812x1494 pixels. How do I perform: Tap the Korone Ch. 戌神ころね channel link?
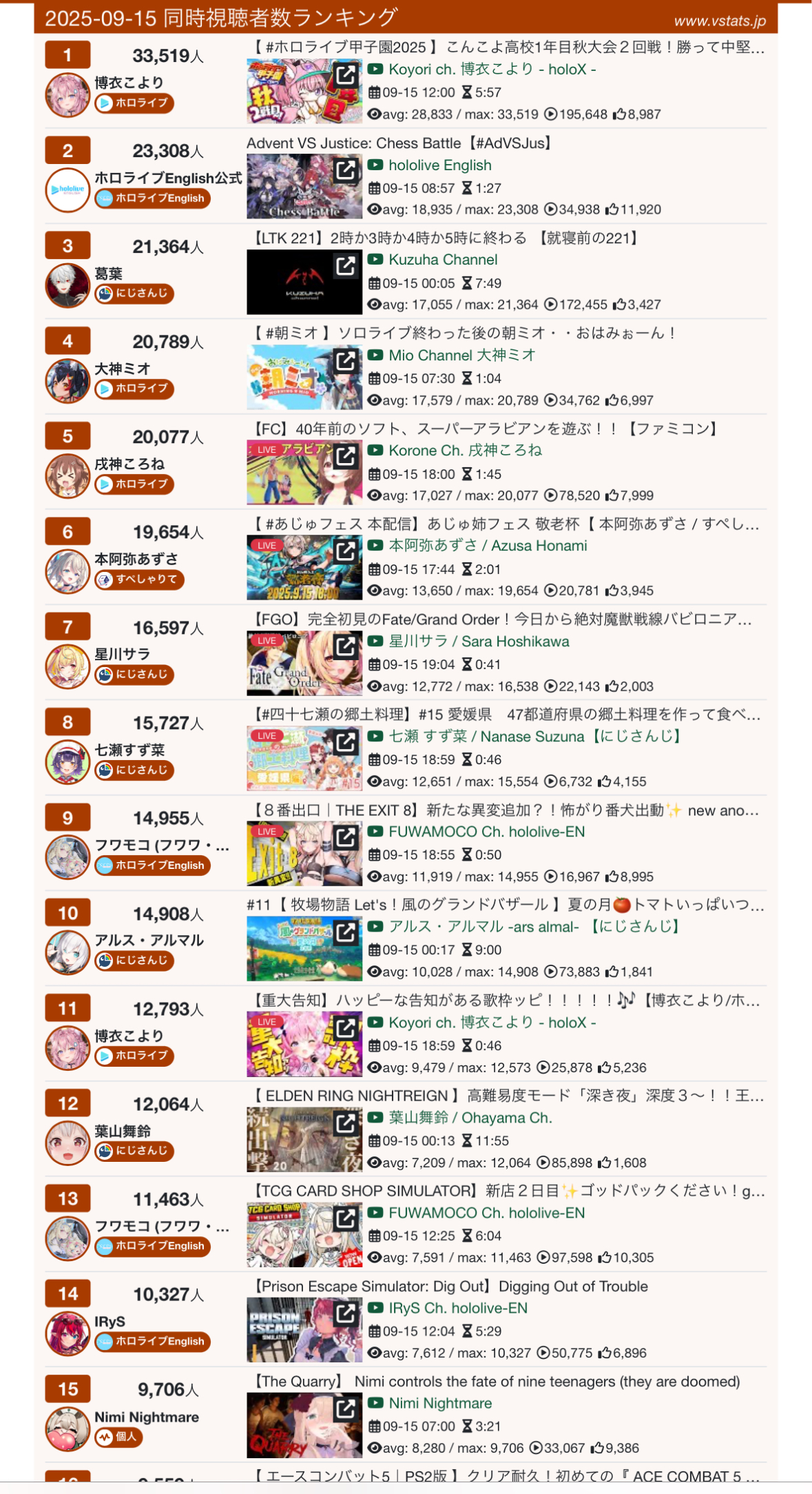pos(465,451)
